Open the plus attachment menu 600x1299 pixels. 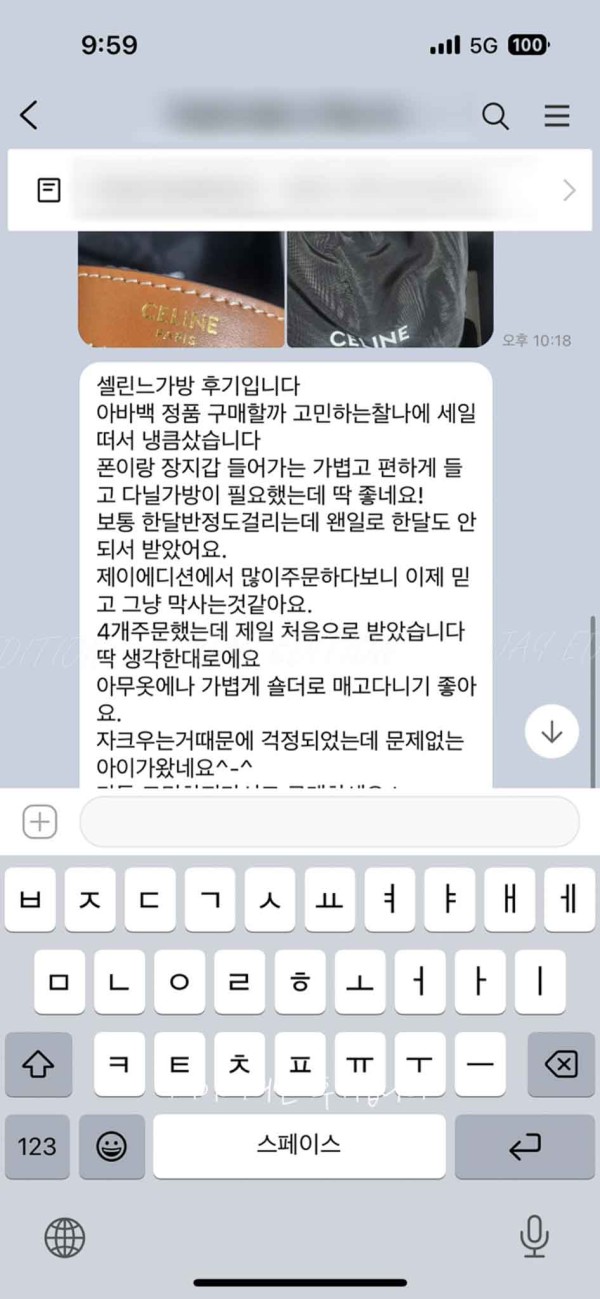39,823
